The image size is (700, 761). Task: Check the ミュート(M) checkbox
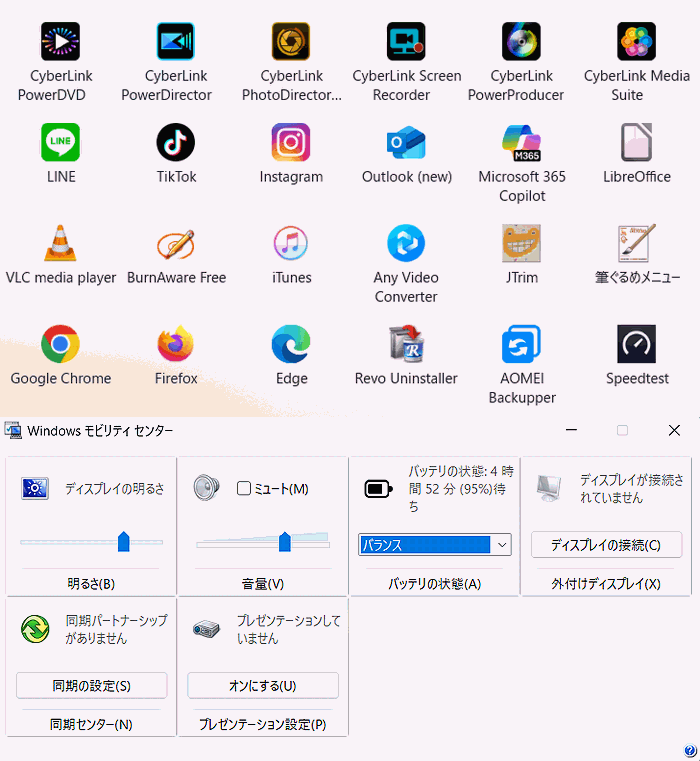point(243,489)
